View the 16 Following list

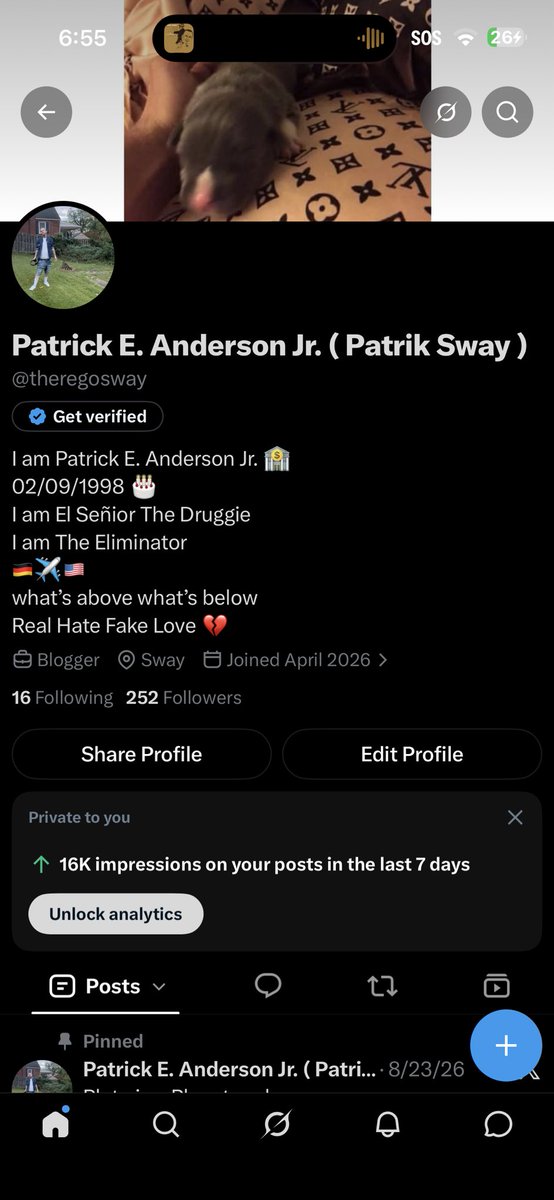click(62, 698)
